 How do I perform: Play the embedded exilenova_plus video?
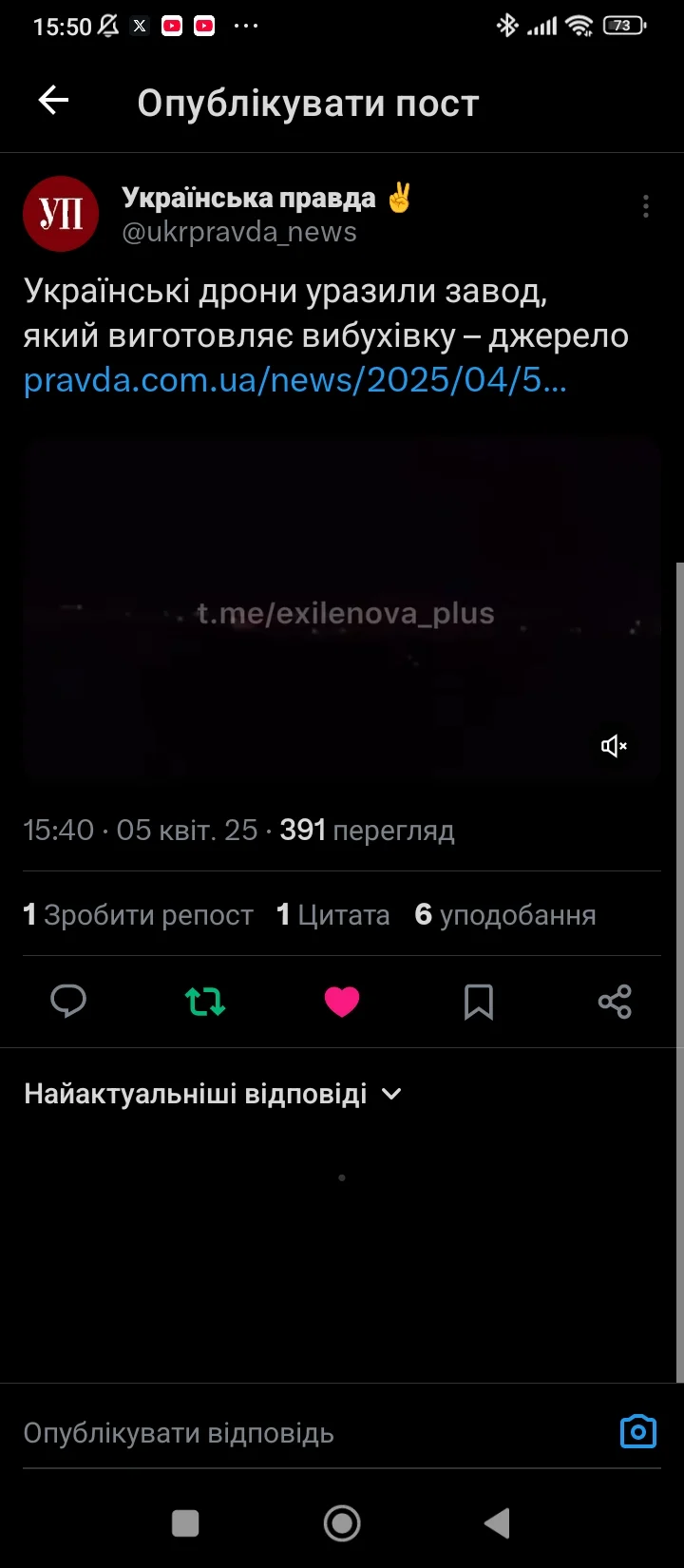pyautogui.click(x=342, y=608)
